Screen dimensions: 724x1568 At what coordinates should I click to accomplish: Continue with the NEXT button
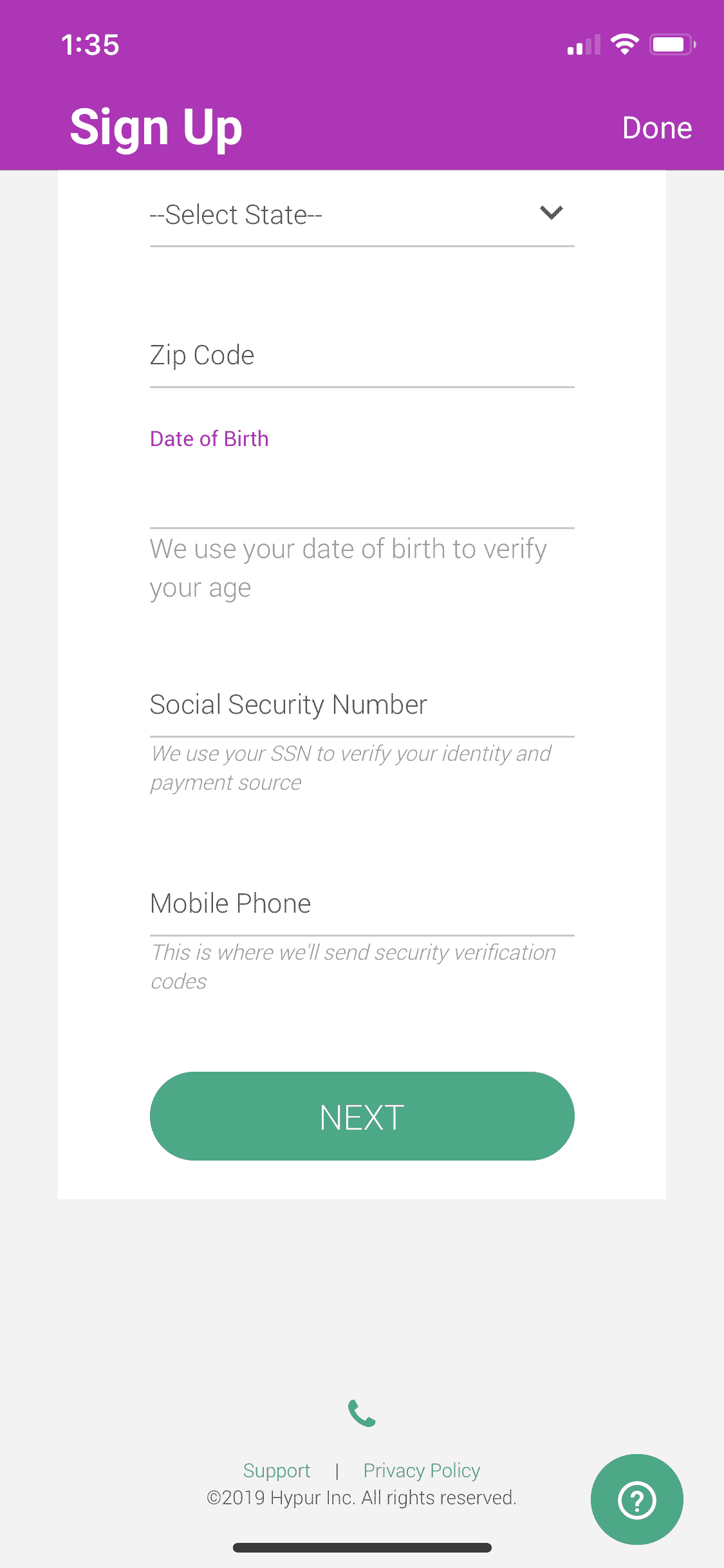click(362, 1116)
